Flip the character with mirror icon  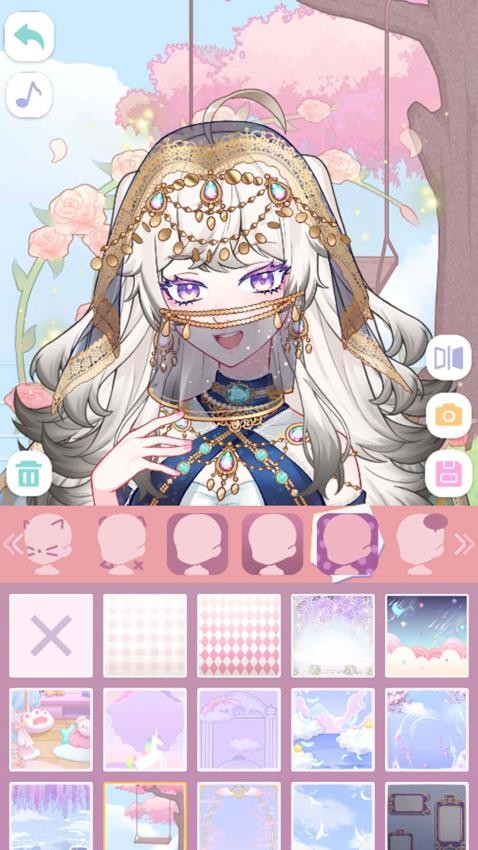coord(448,358)
